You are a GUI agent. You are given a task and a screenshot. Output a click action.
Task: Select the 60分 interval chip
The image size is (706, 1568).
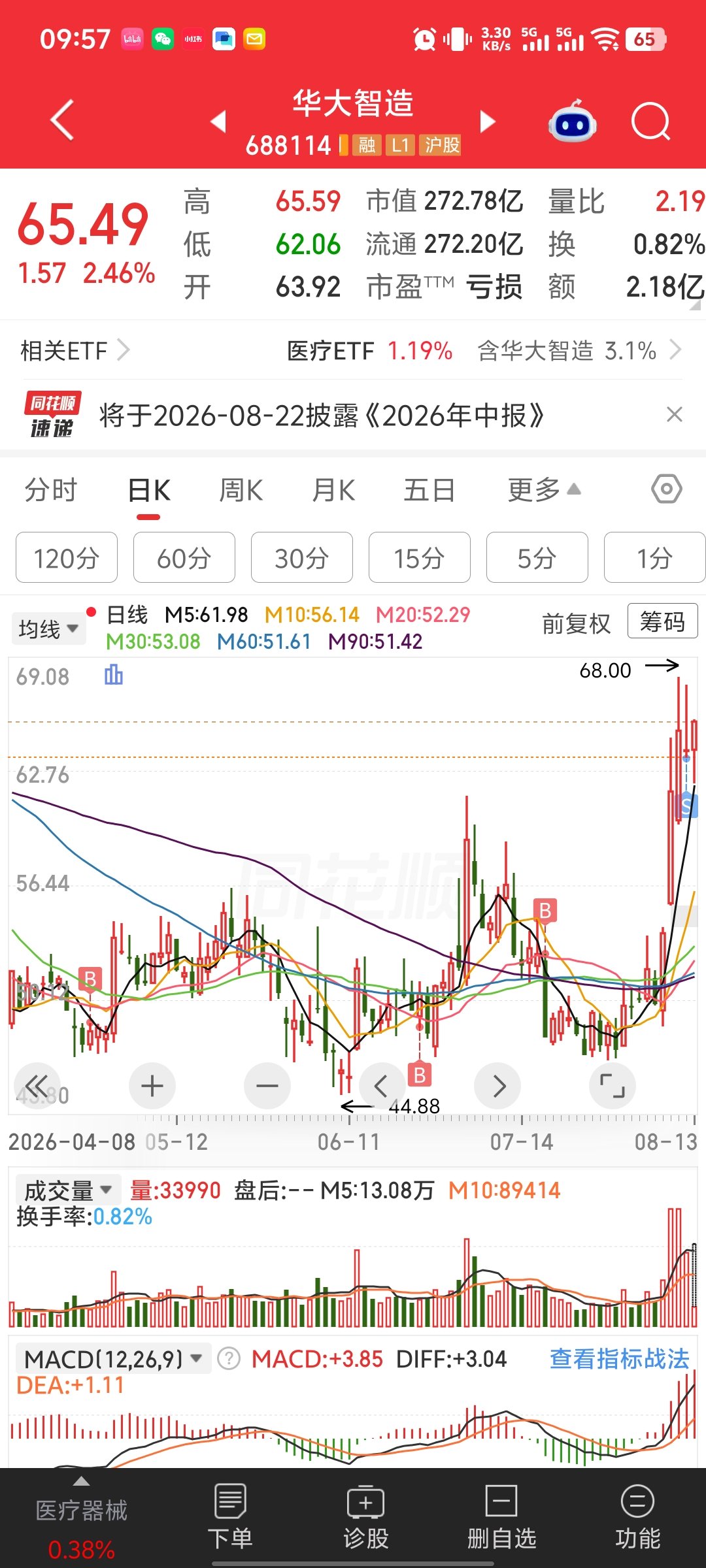pos(184,557)
